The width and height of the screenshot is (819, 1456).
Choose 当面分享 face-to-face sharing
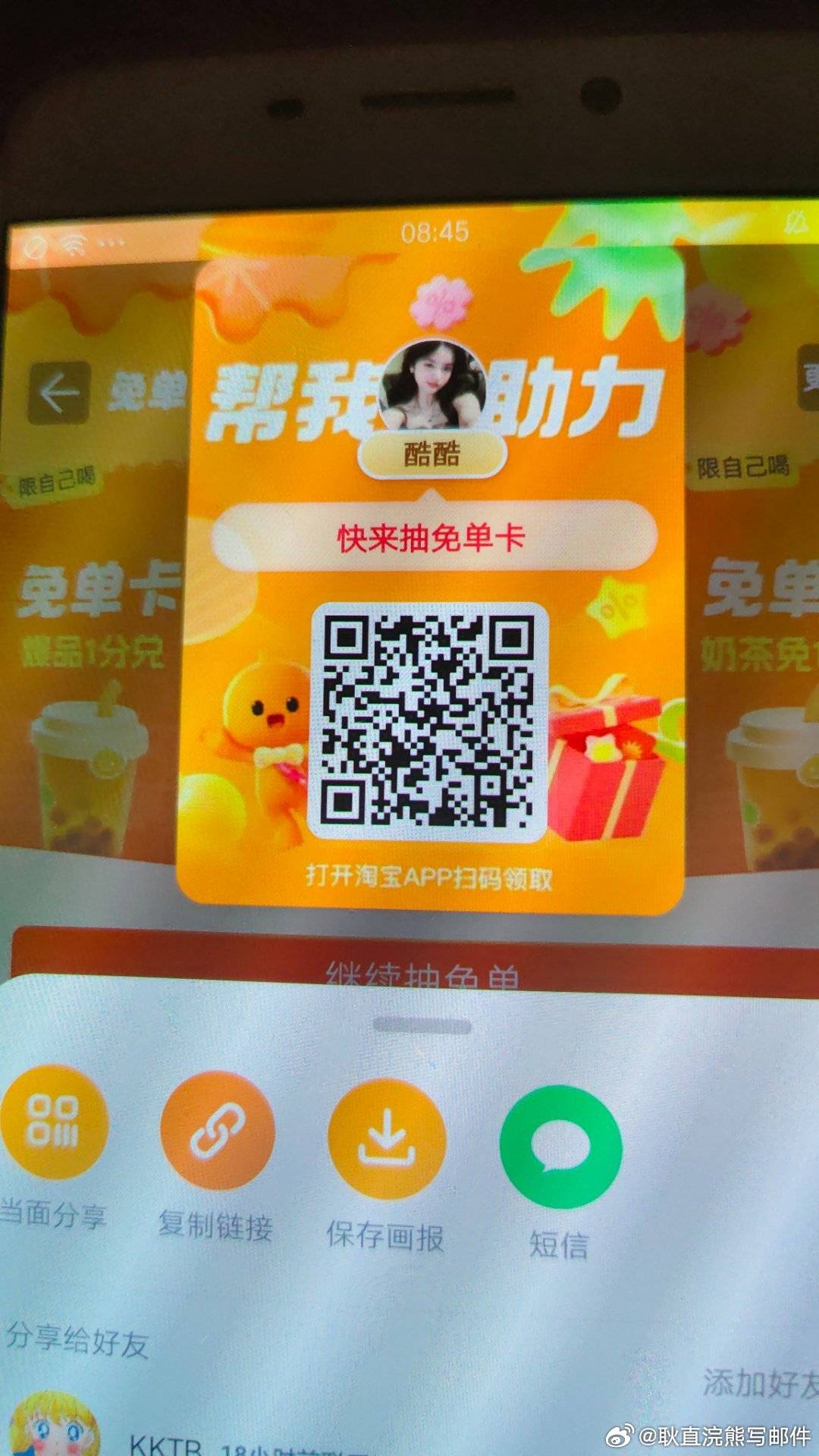tap(53, 1121)
